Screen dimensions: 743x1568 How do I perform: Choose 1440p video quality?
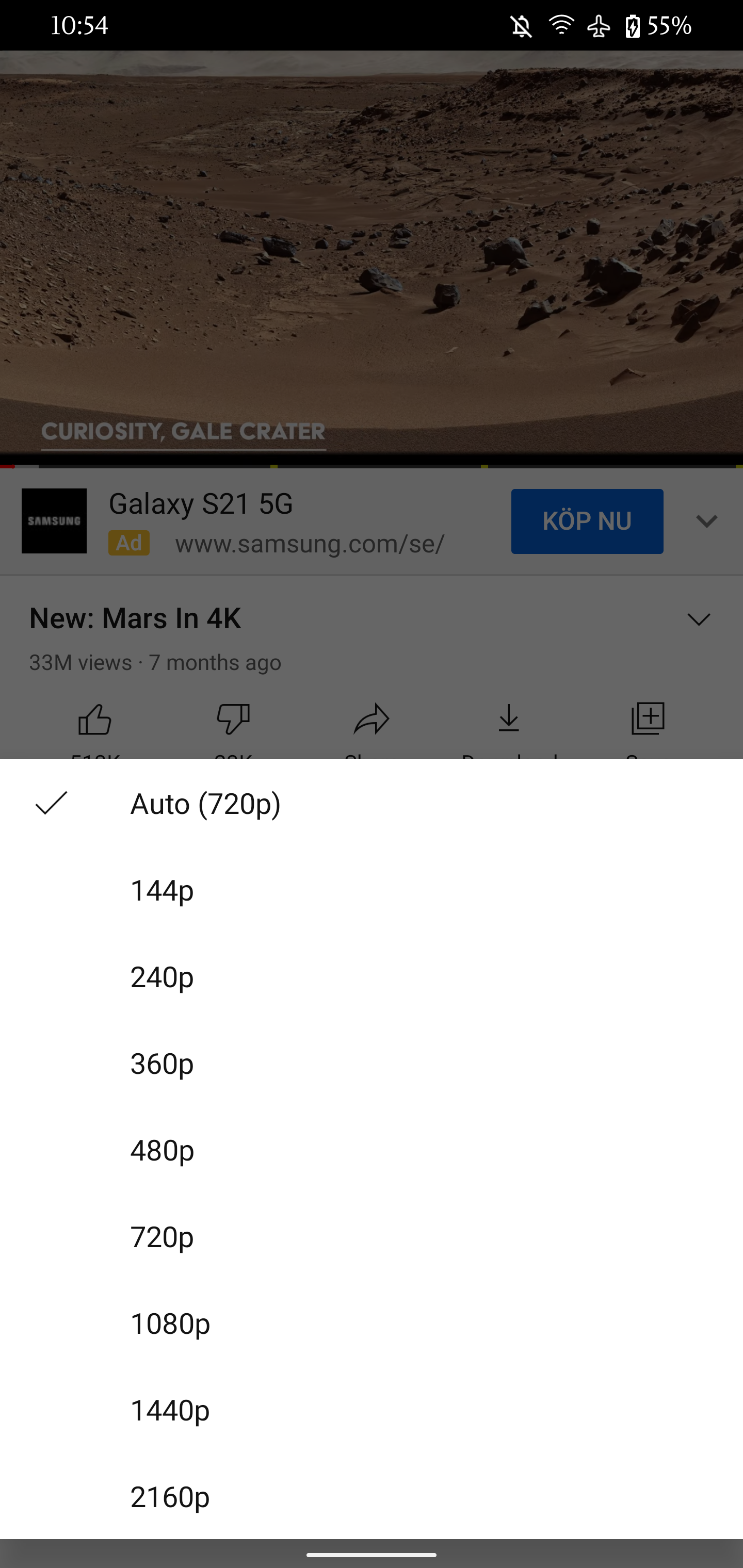click(372, 1410)
